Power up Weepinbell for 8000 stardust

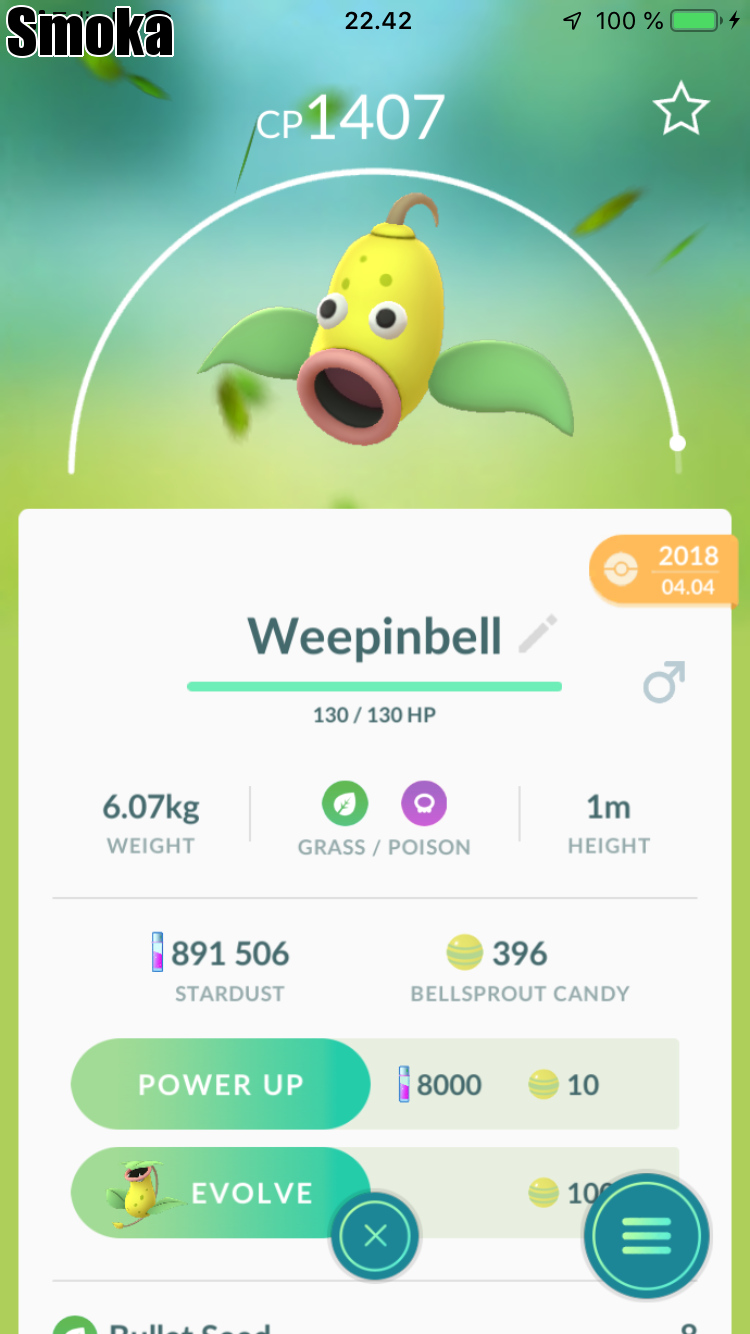(221, 1084)
